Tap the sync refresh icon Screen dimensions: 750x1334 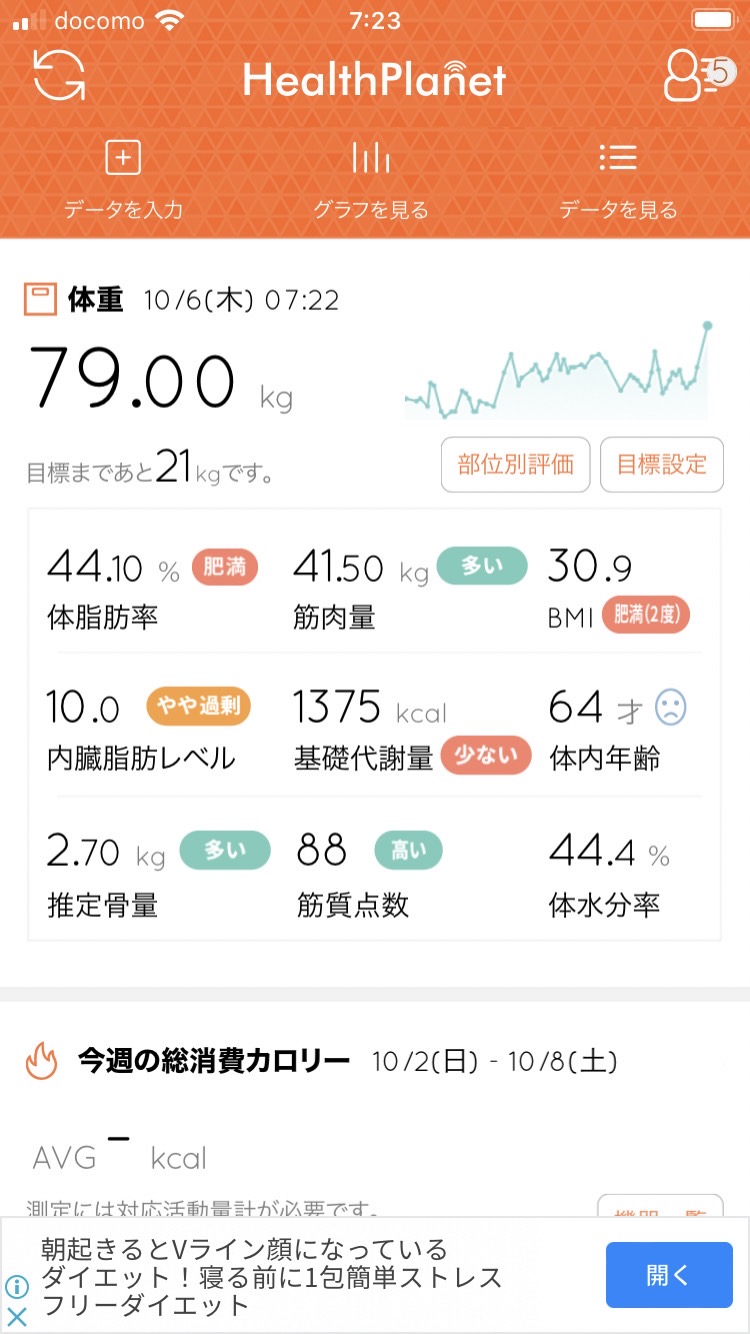click(x=60, y=76)
